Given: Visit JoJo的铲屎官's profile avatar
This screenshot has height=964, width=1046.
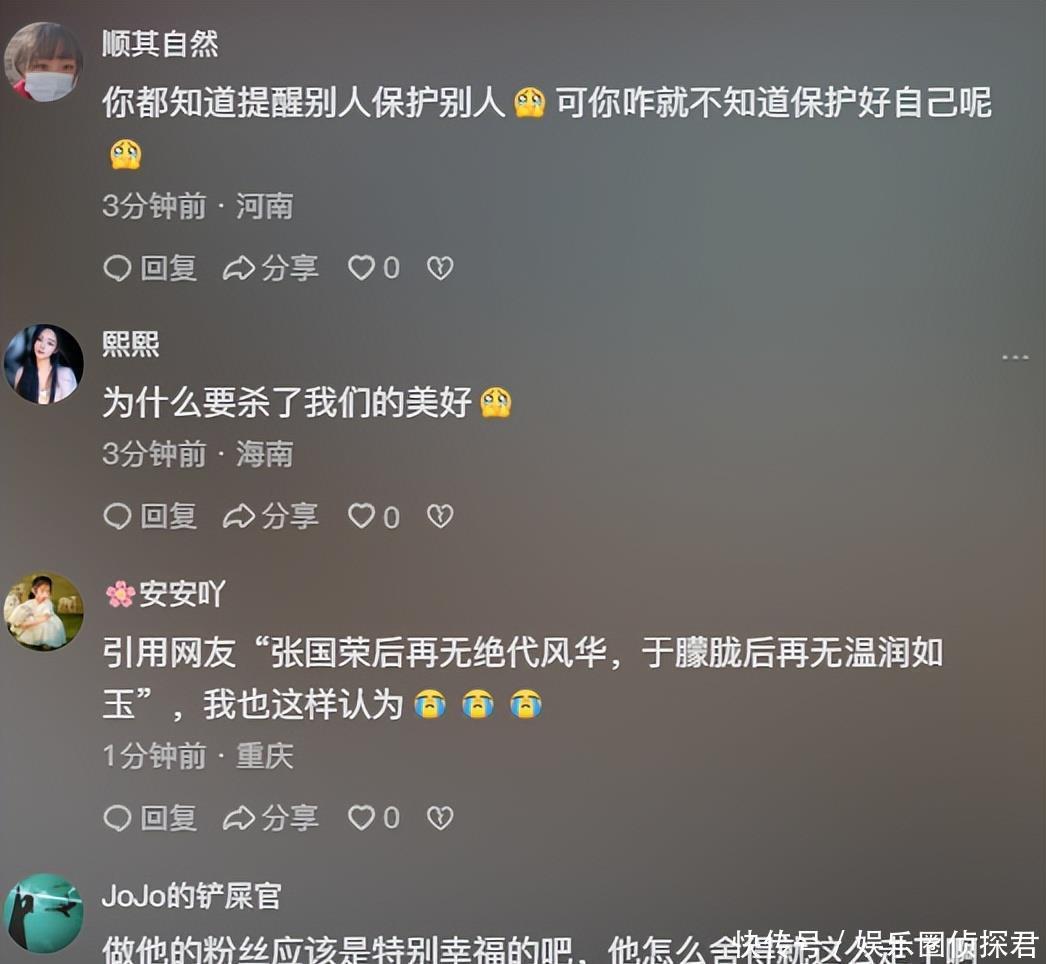Looking at the screenshot, I should (44, 912).
